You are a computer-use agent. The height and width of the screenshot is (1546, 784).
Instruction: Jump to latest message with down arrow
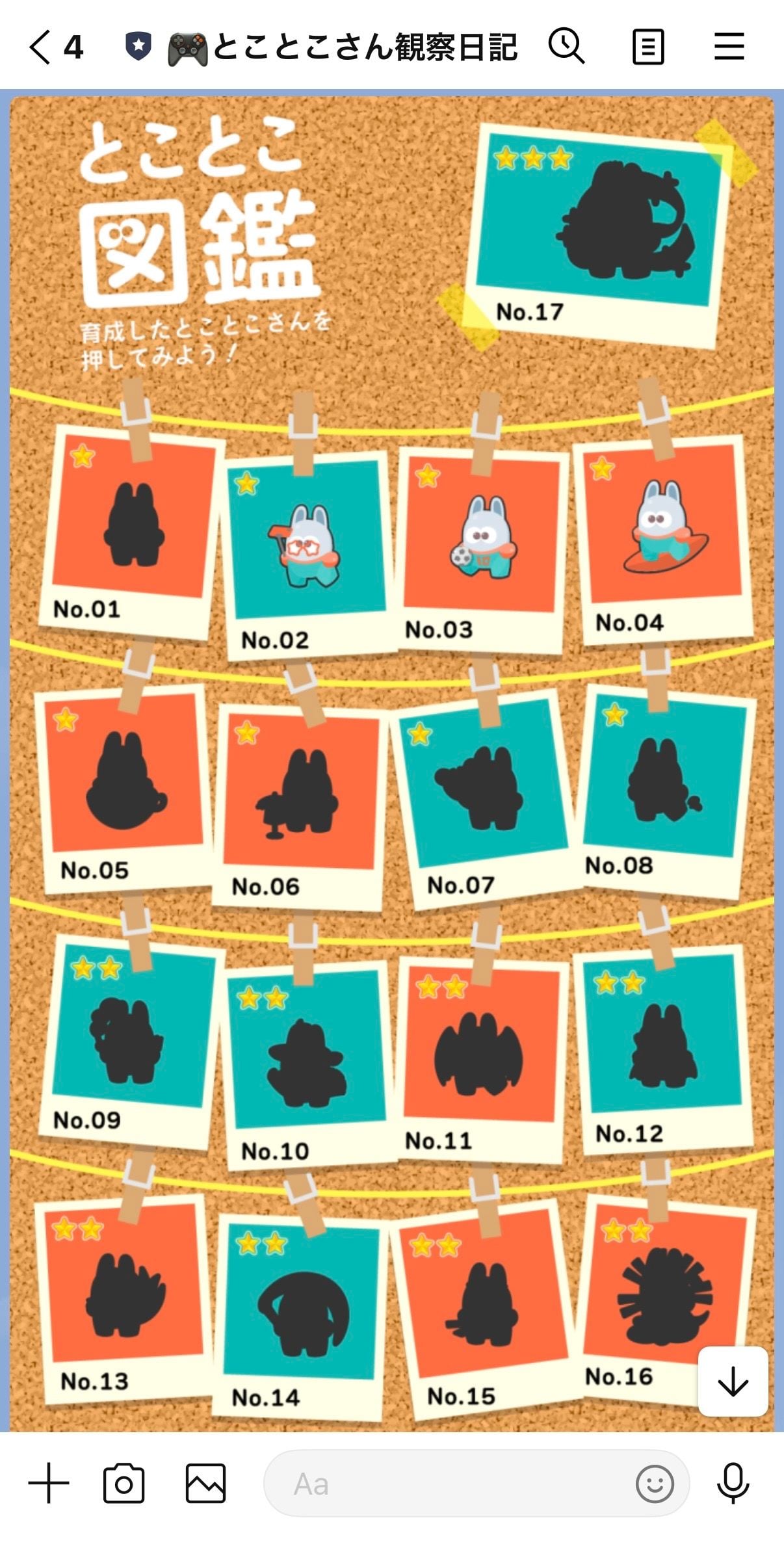click(x=733, y=1382)
